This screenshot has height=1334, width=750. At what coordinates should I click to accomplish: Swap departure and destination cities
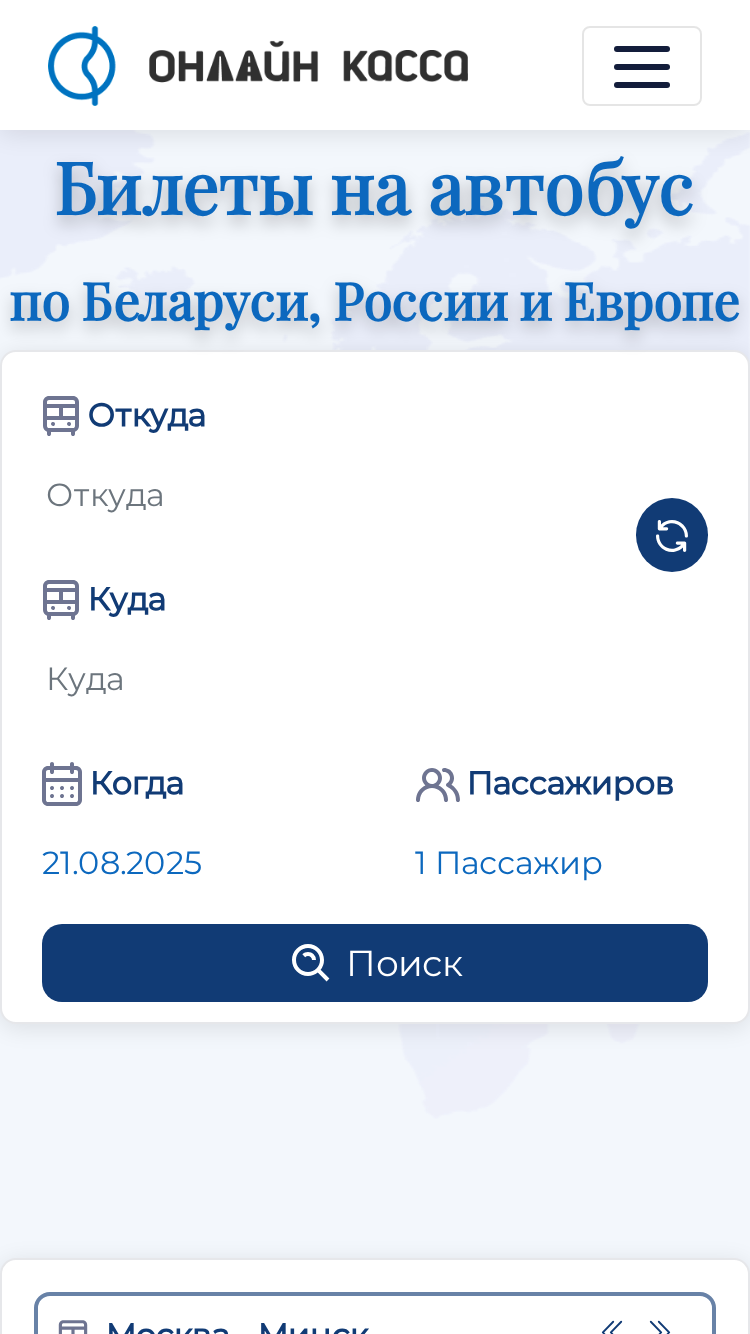672,535
